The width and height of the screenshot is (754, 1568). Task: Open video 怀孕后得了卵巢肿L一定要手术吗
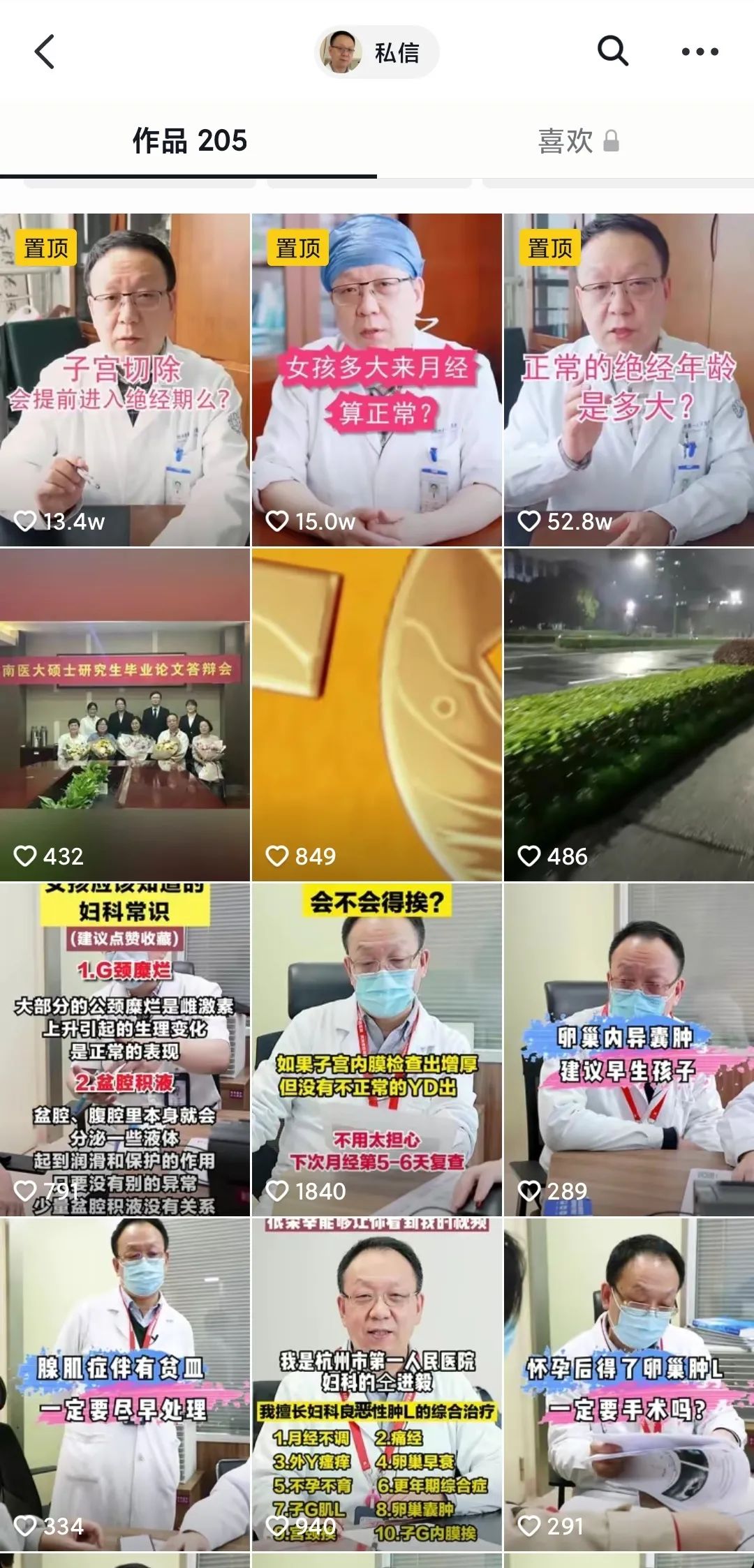tap(629, 1384)
